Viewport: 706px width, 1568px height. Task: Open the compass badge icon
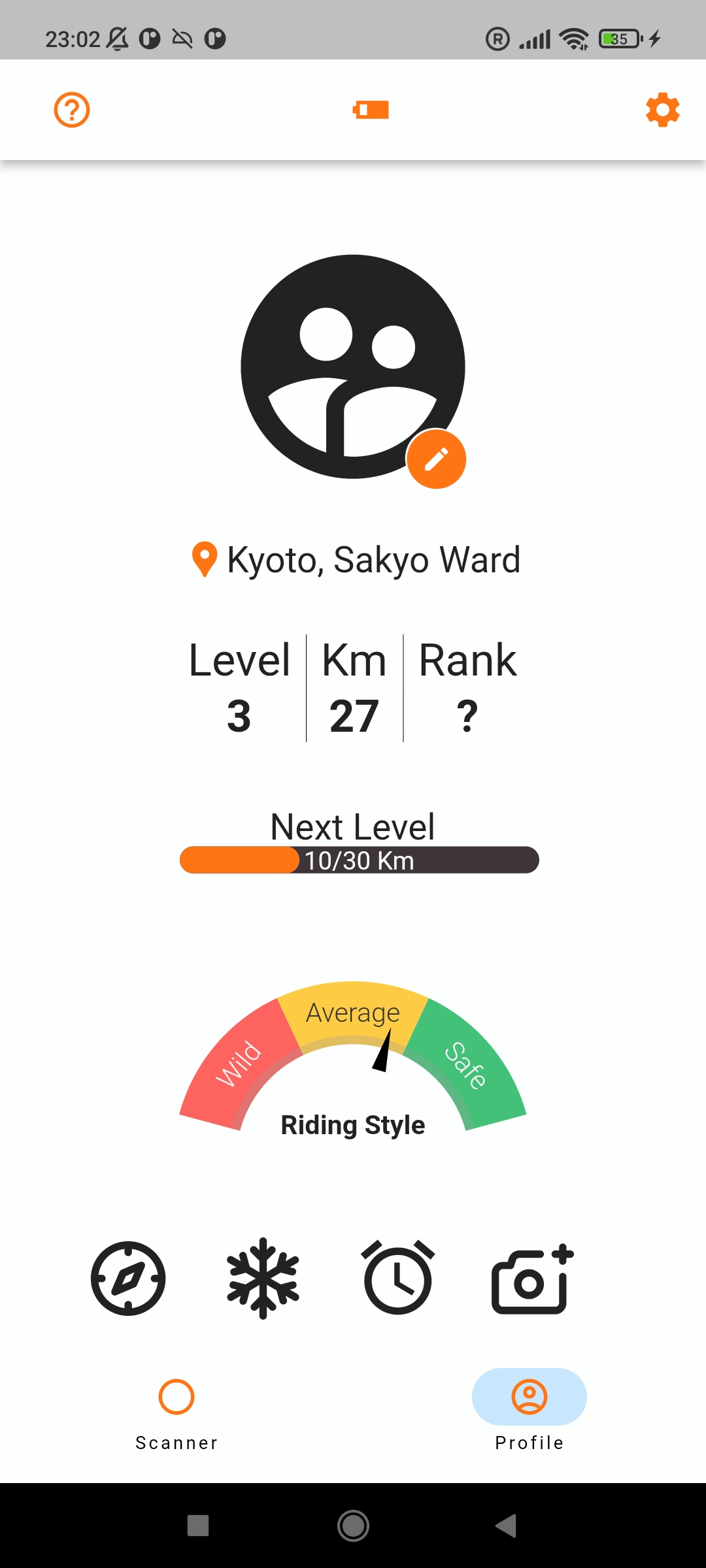[128, 1278]
